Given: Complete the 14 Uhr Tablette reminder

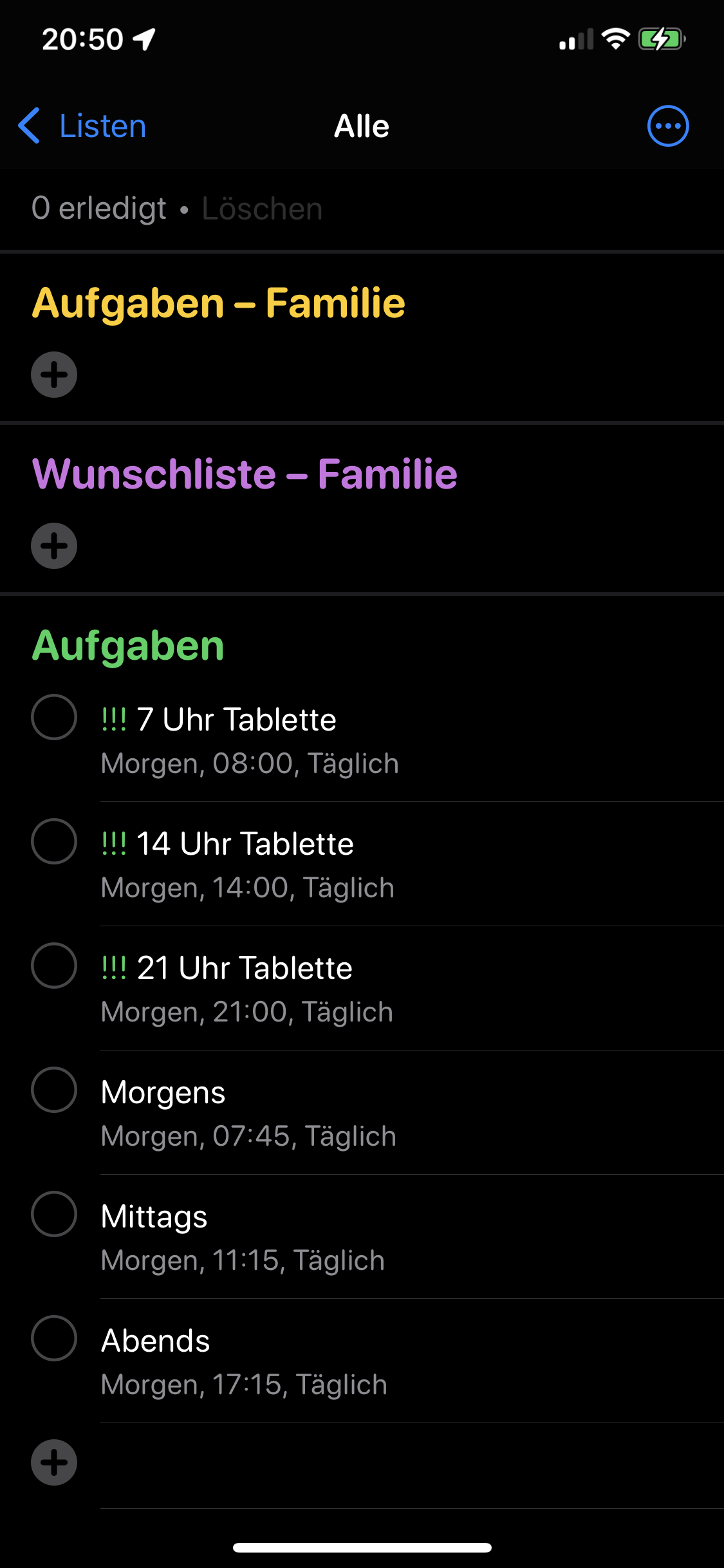Looking at the screenshot, I should click(54, 842).
